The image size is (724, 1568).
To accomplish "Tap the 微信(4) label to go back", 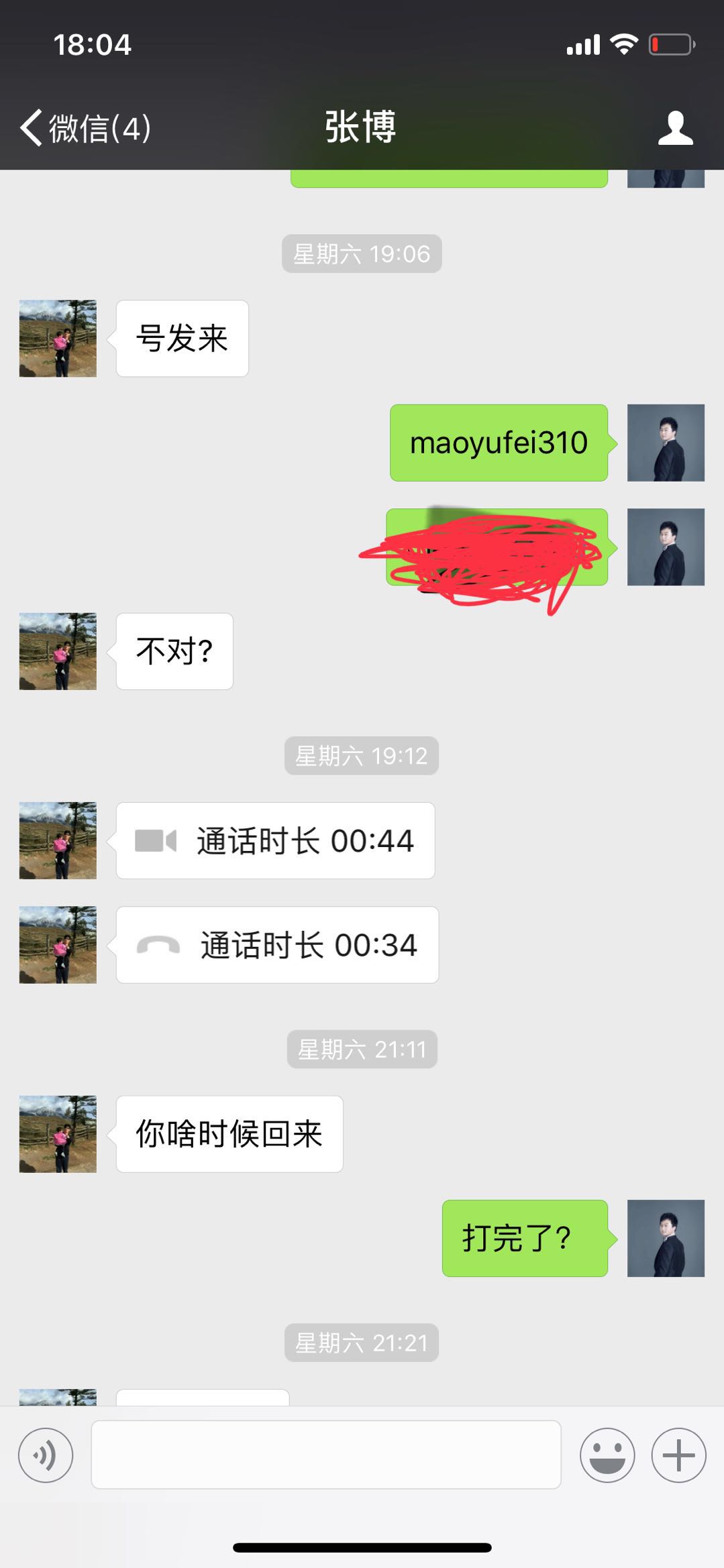I will [101, 127].
